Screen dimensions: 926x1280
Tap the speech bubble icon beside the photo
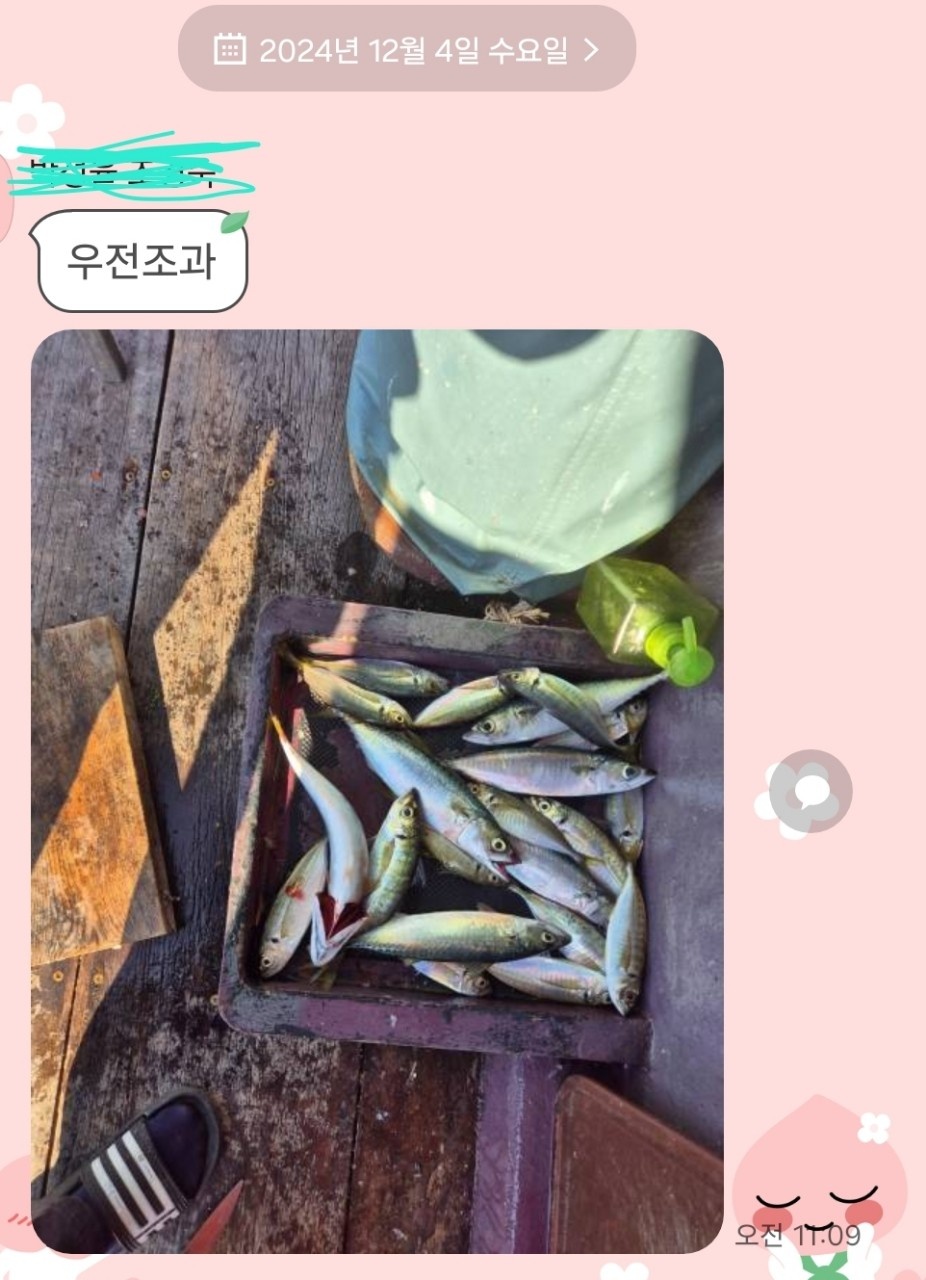[810, 792]
